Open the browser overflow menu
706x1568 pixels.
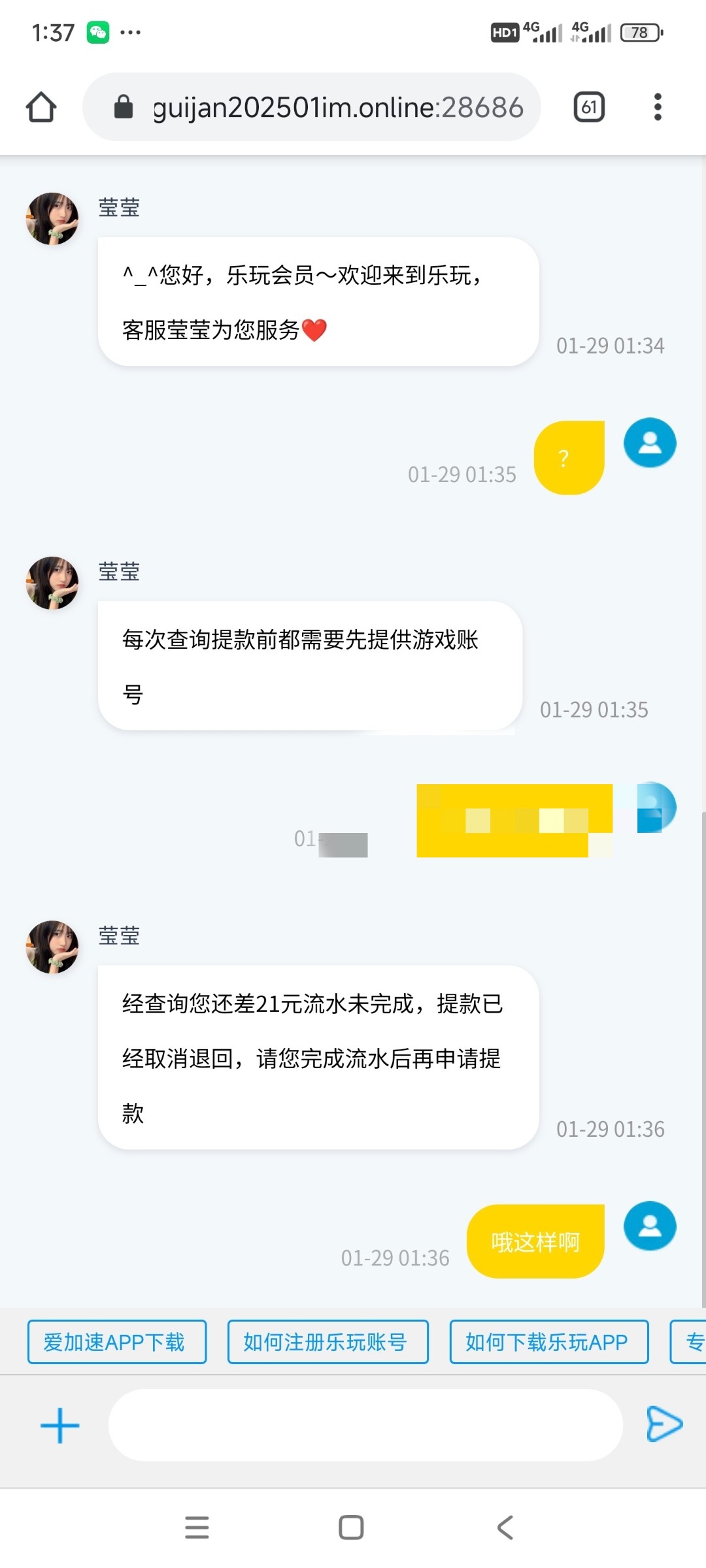[x=658, y=107]
